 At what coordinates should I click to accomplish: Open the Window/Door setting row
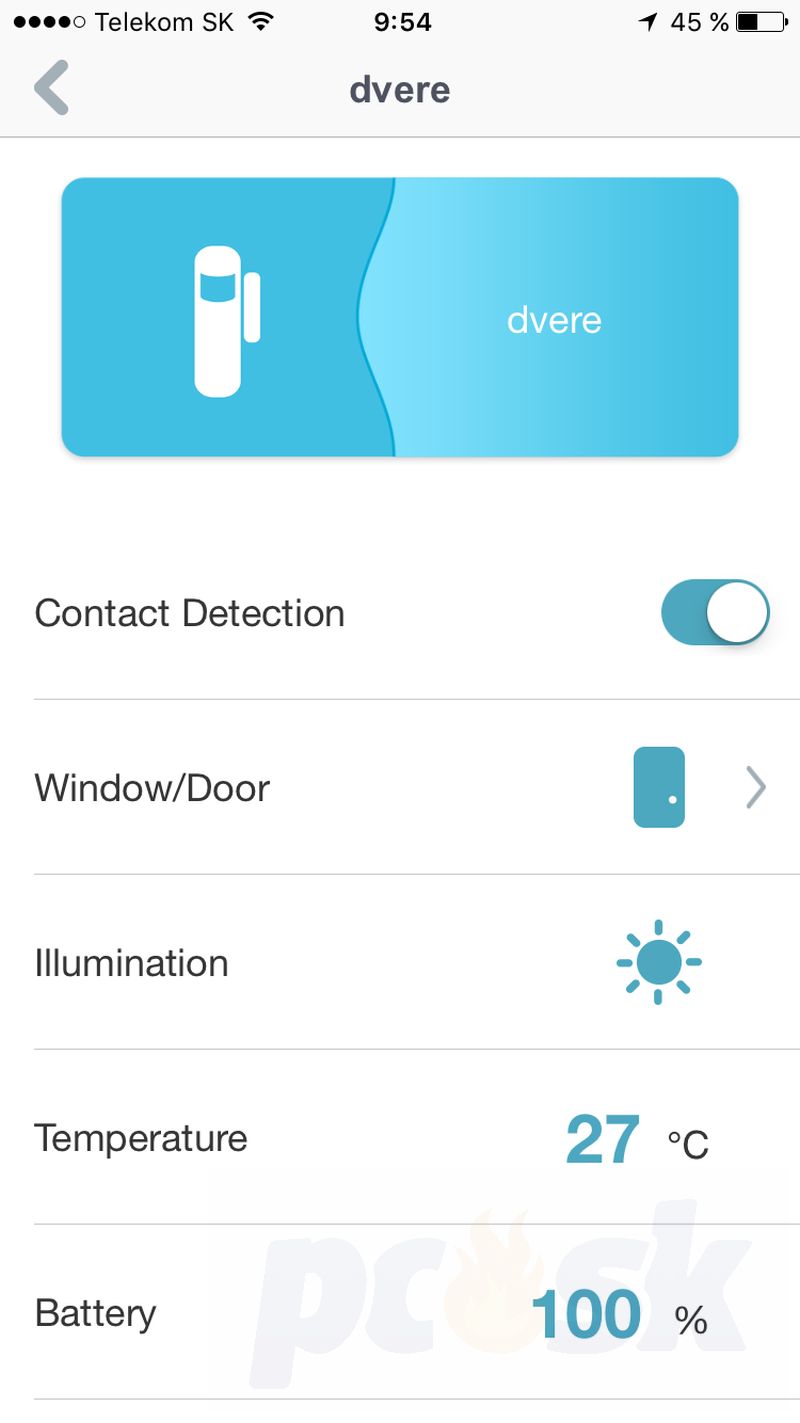[x=400, y=788]
